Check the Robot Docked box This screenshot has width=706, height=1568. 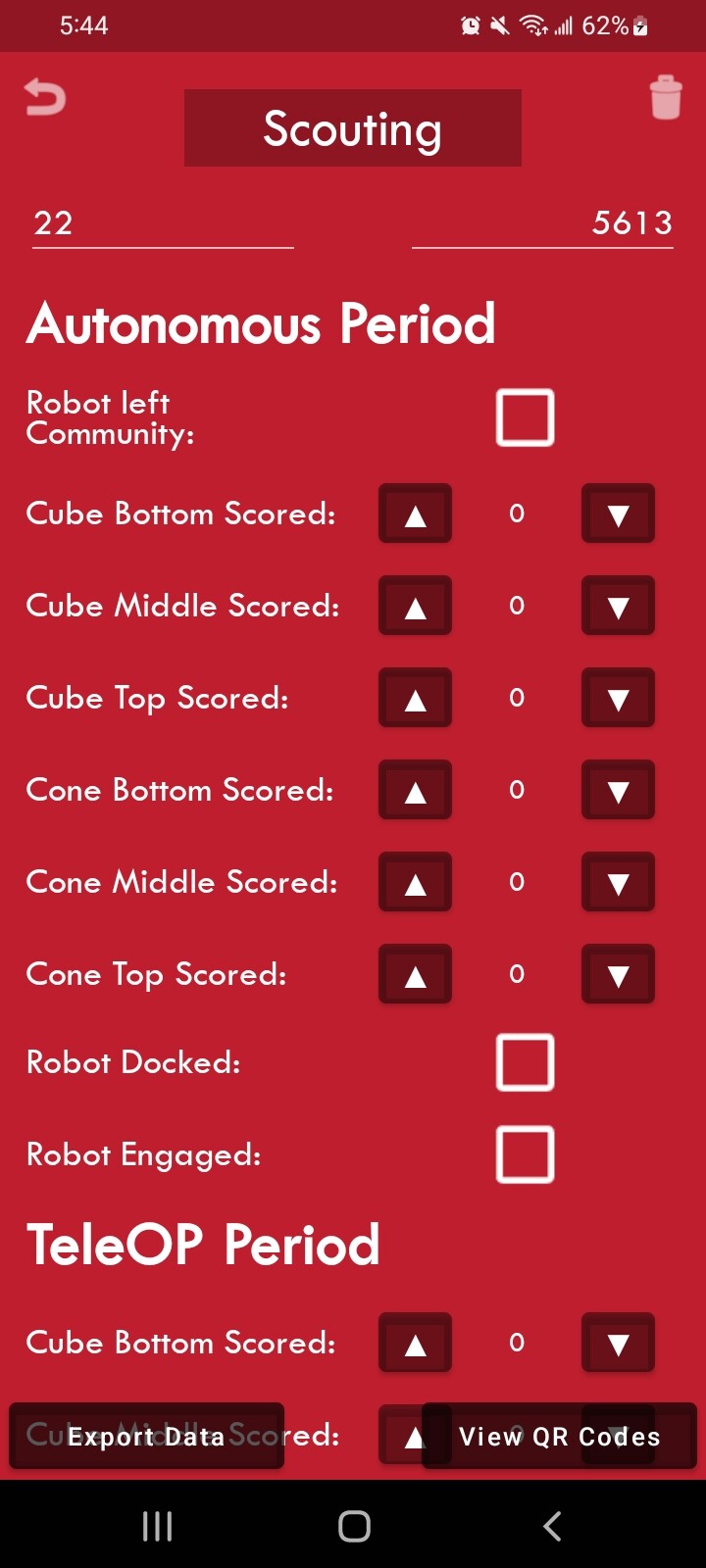tap(526, 1062)
